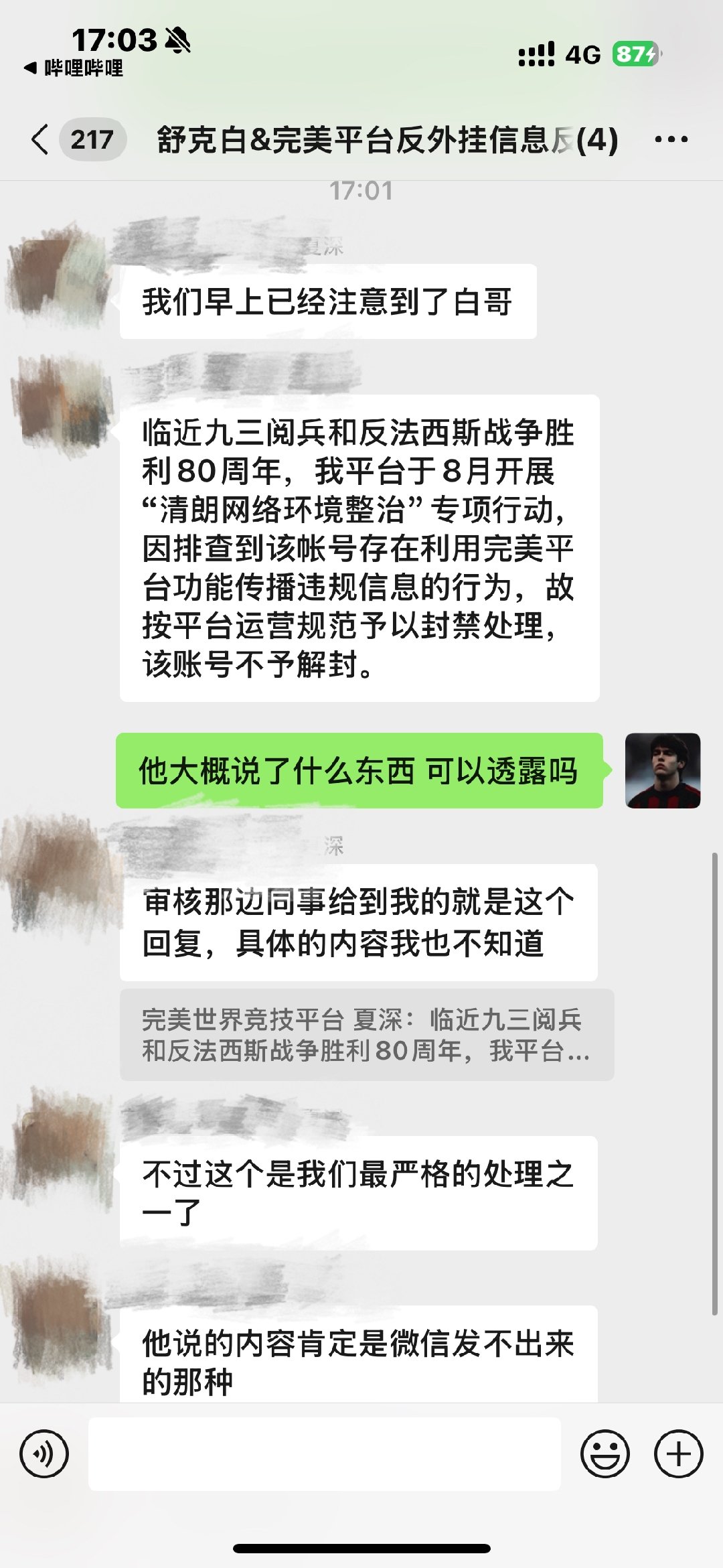Switch to voice message input
The height and width of the screenshot is (1568, 723).
tap(44, 1453)
